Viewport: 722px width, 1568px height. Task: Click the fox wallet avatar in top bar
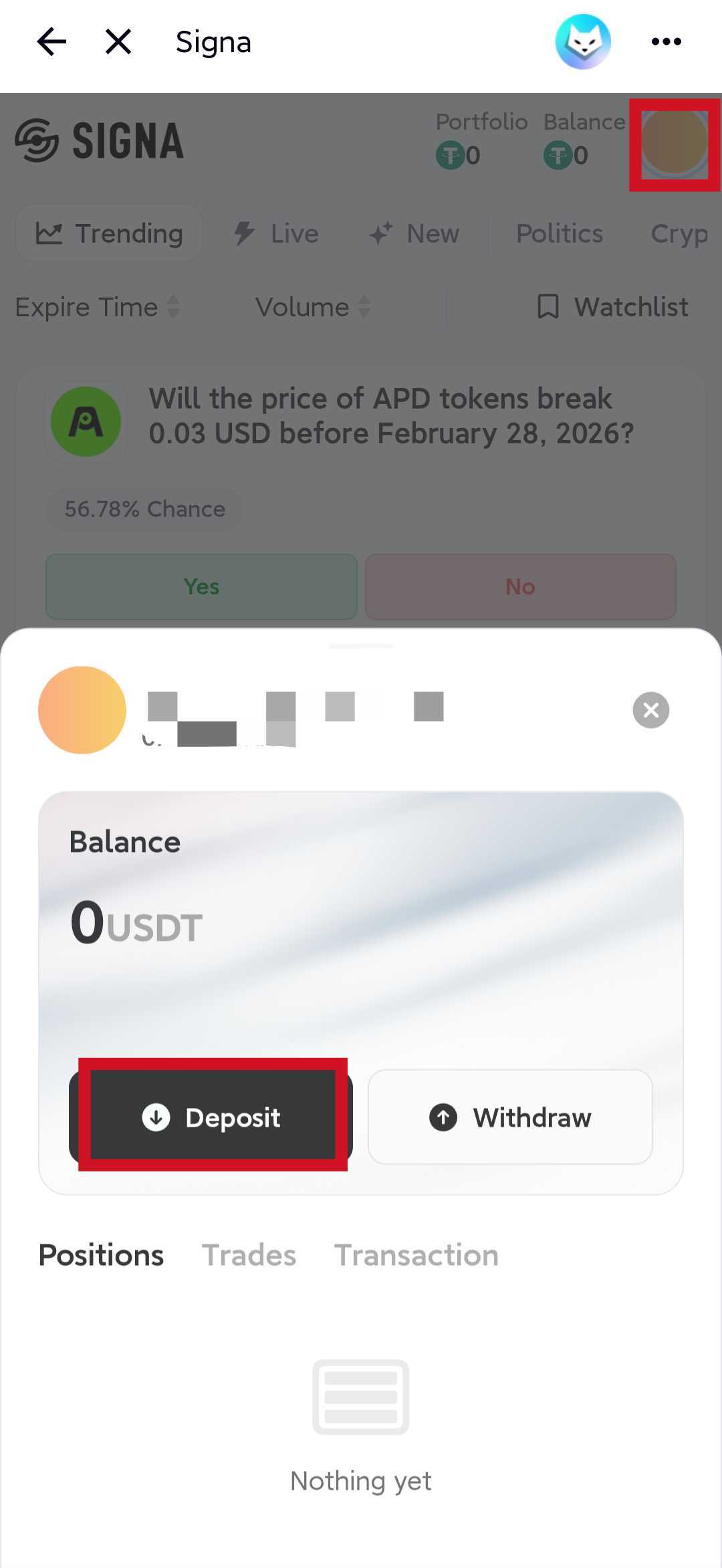point(583,41)
